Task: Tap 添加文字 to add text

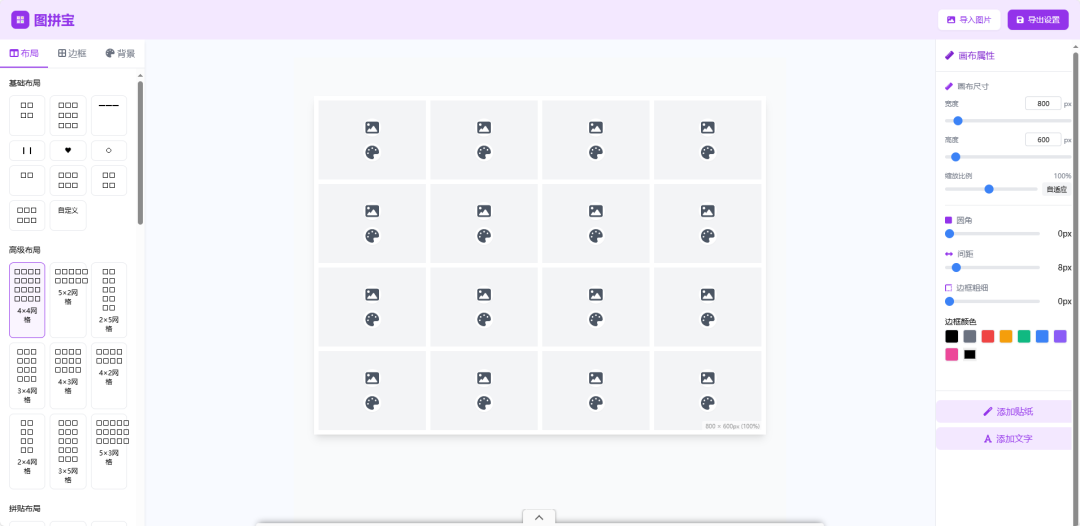Action: (x=1004, y=438)
